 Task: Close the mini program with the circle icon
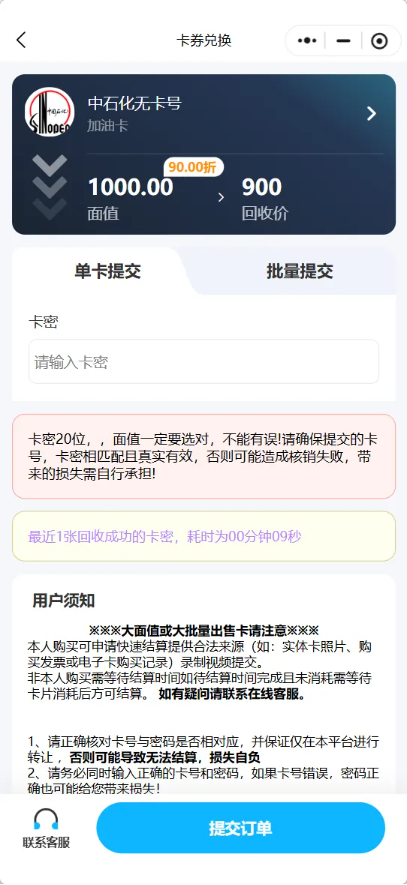[x=379, y=41]
